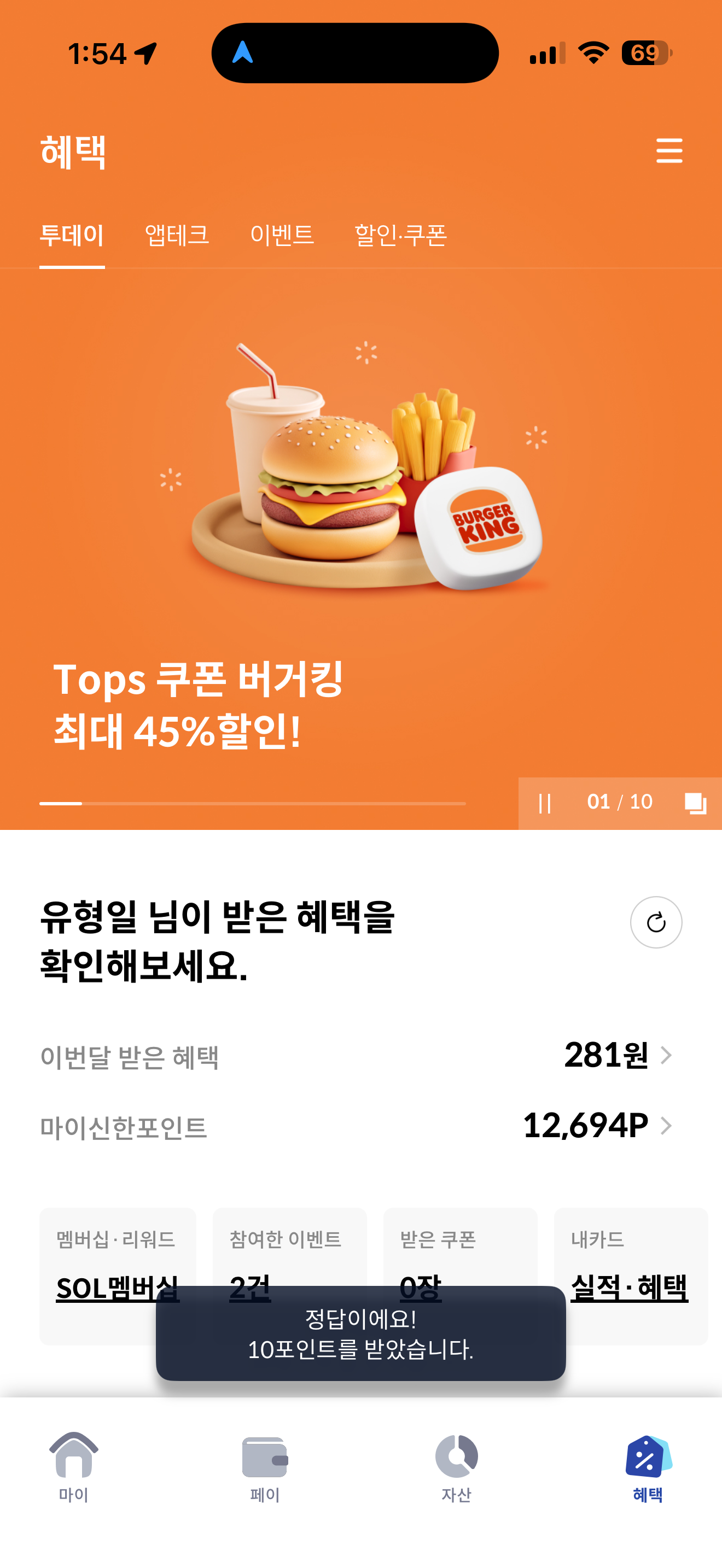The image size is (722, 1568).
Task: Tap the 혜택 bottom tab
Action: 648,1467
